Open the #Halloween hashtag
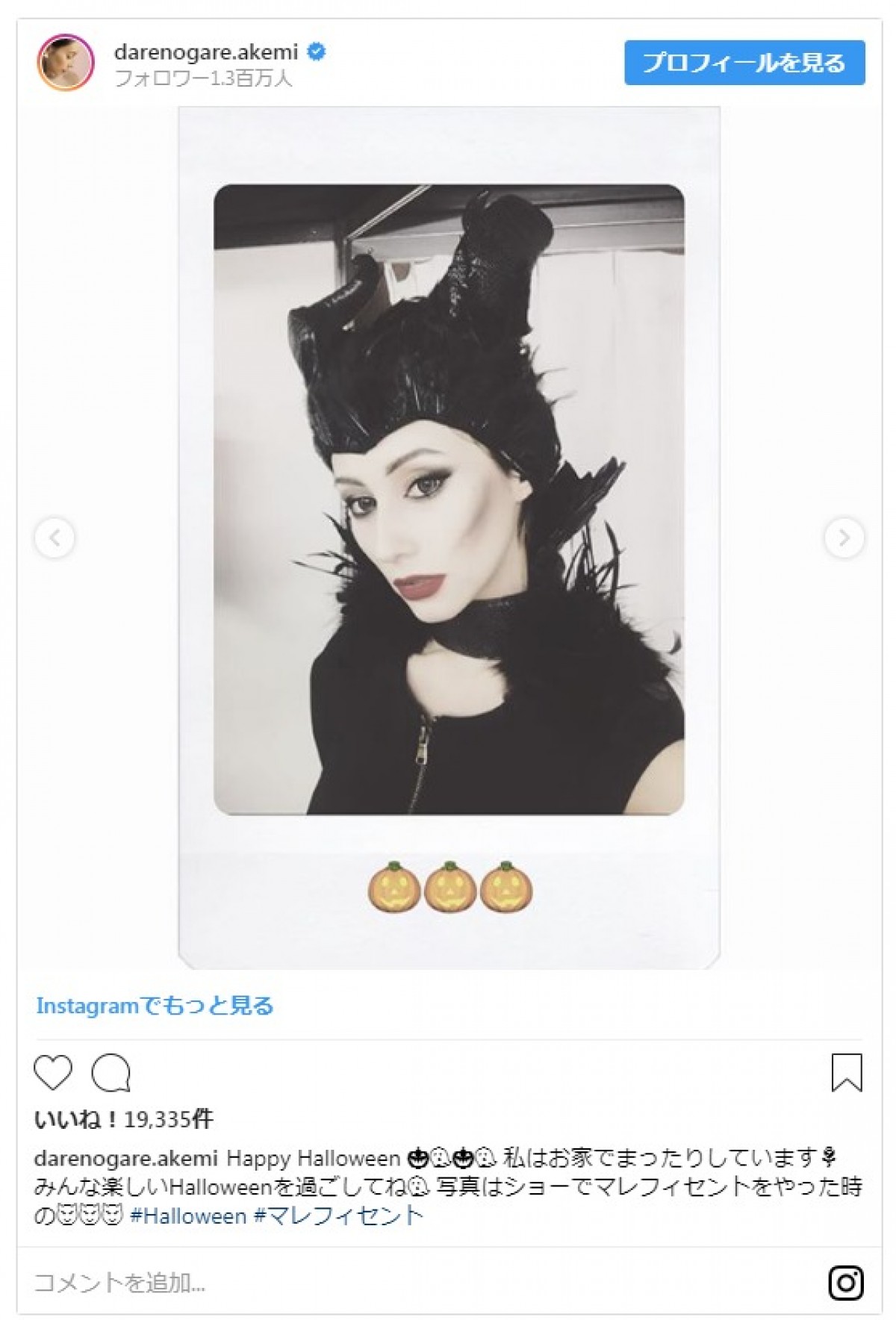The height and width of the screenshot is (1320, 896). (x=188, y=1216)
